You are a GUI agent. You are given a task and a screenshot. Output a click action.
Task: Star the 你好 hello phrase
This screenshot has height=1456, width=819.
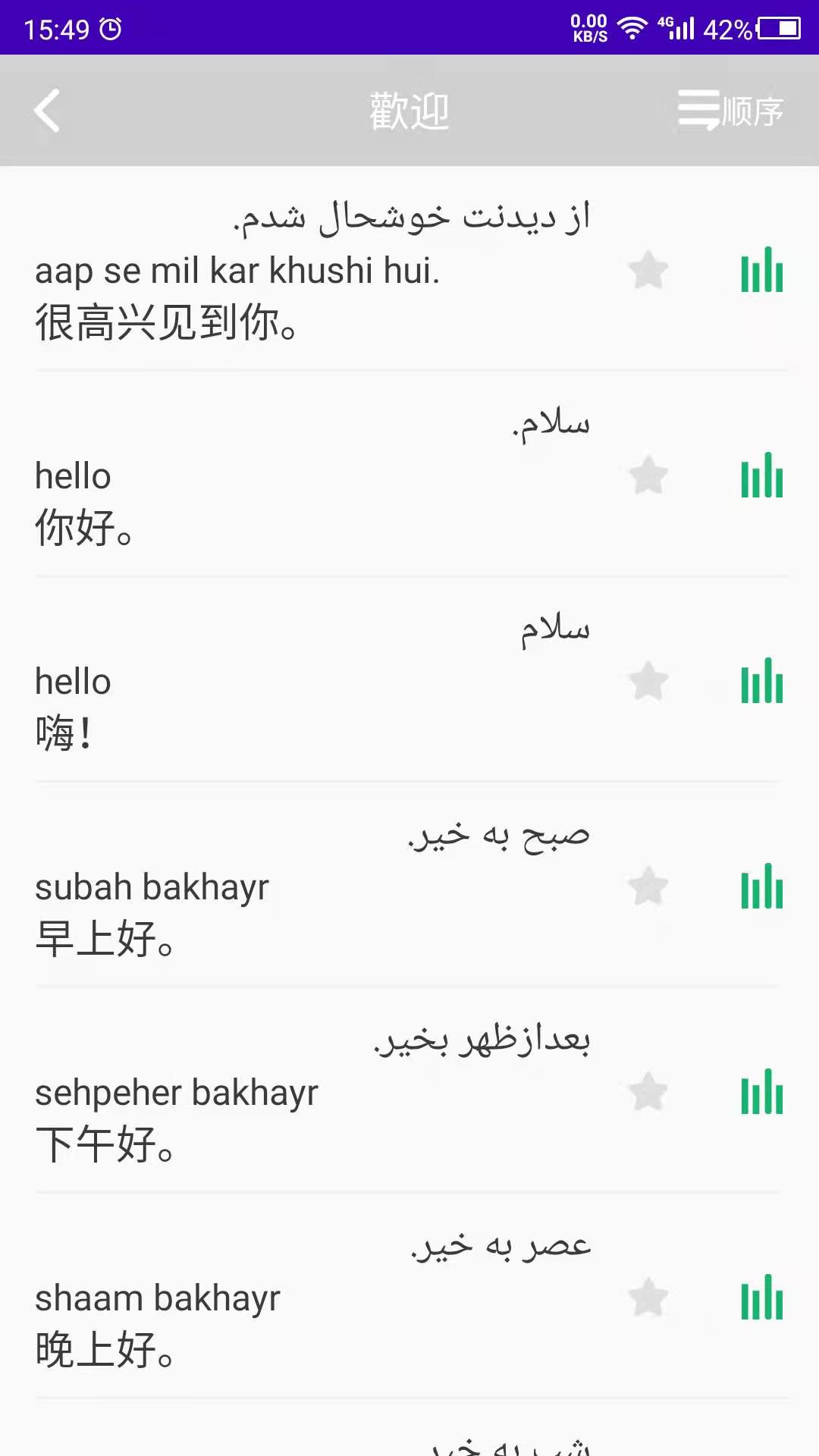coord(648,476)
